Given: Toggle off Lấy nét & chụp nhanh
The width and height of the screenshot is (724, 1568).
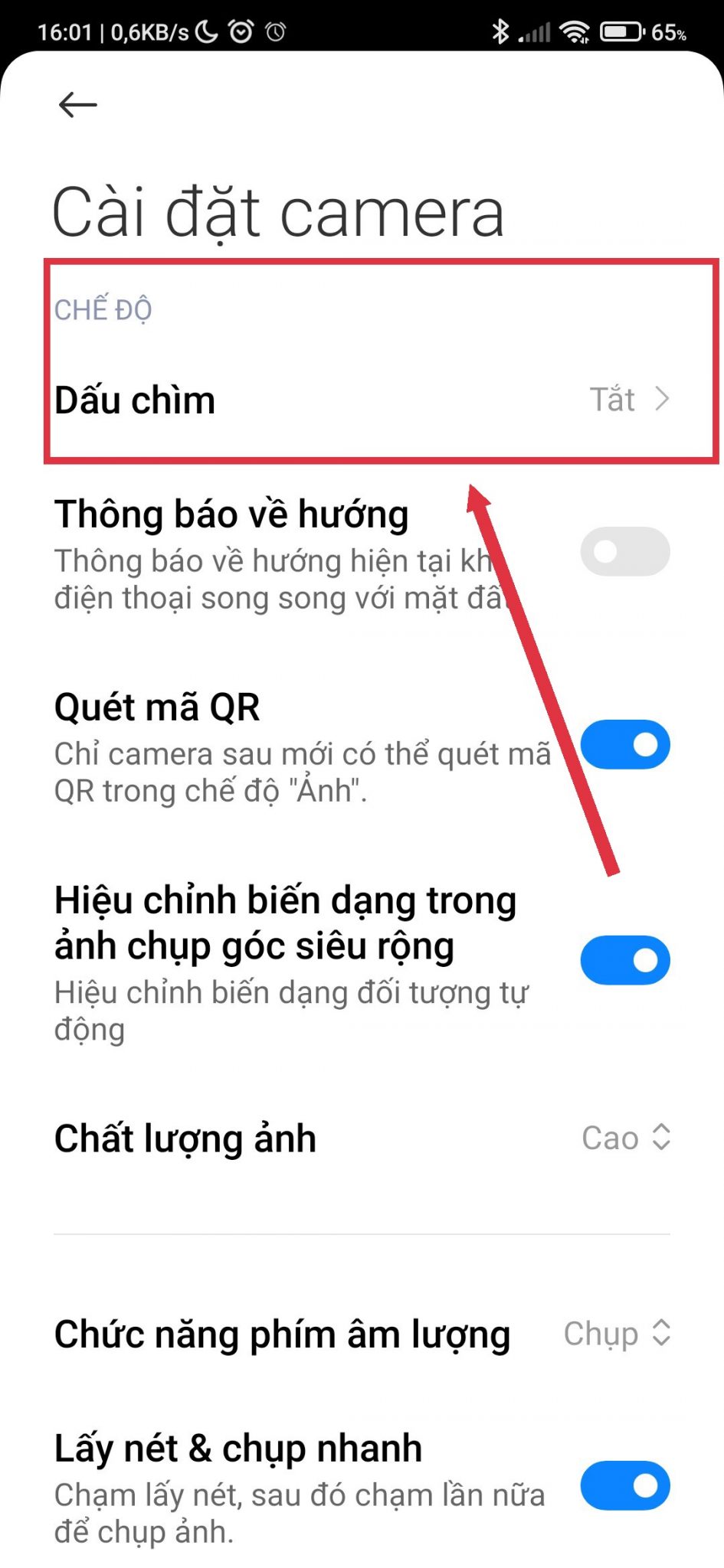Looking at the screenshot, I should click(624, 1486).
